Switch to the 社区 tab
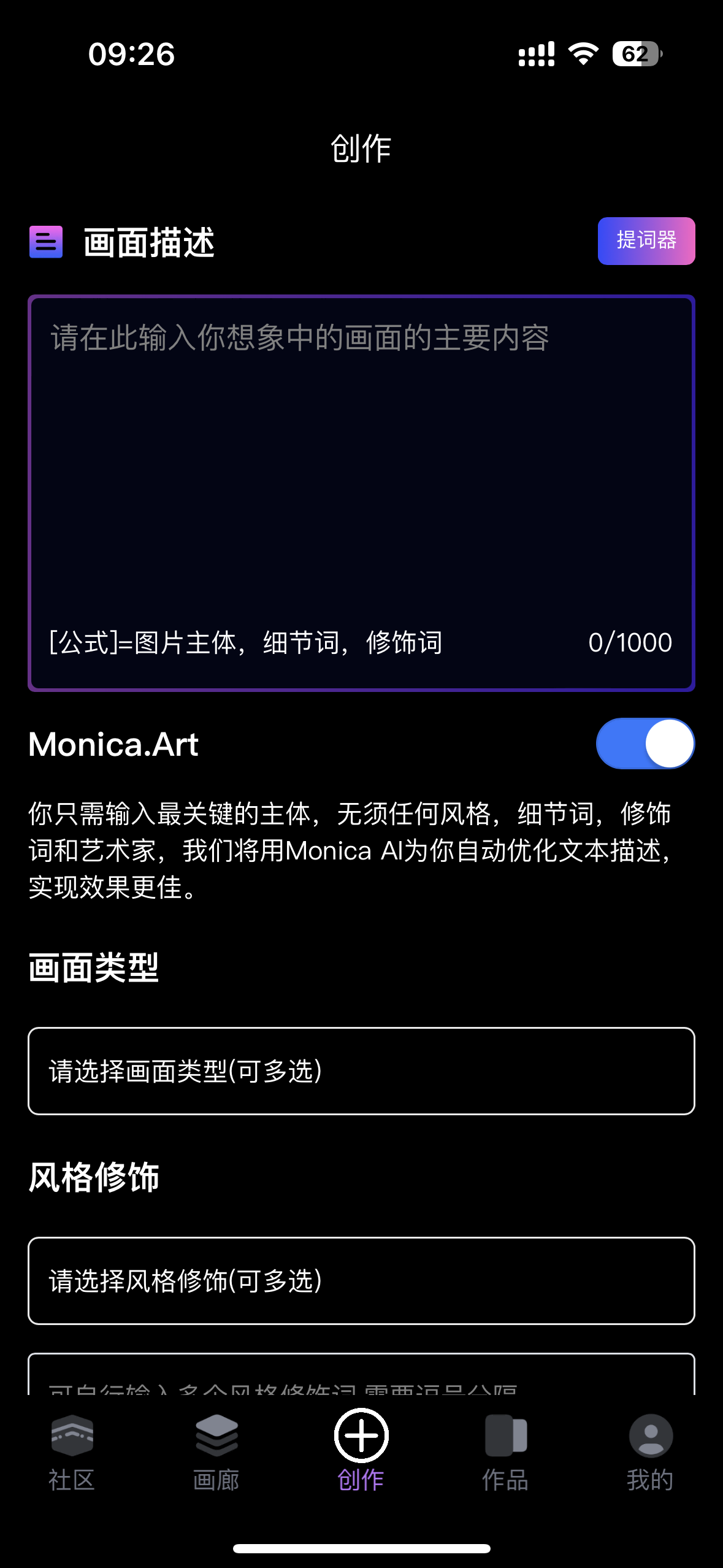 [72, 1453]
